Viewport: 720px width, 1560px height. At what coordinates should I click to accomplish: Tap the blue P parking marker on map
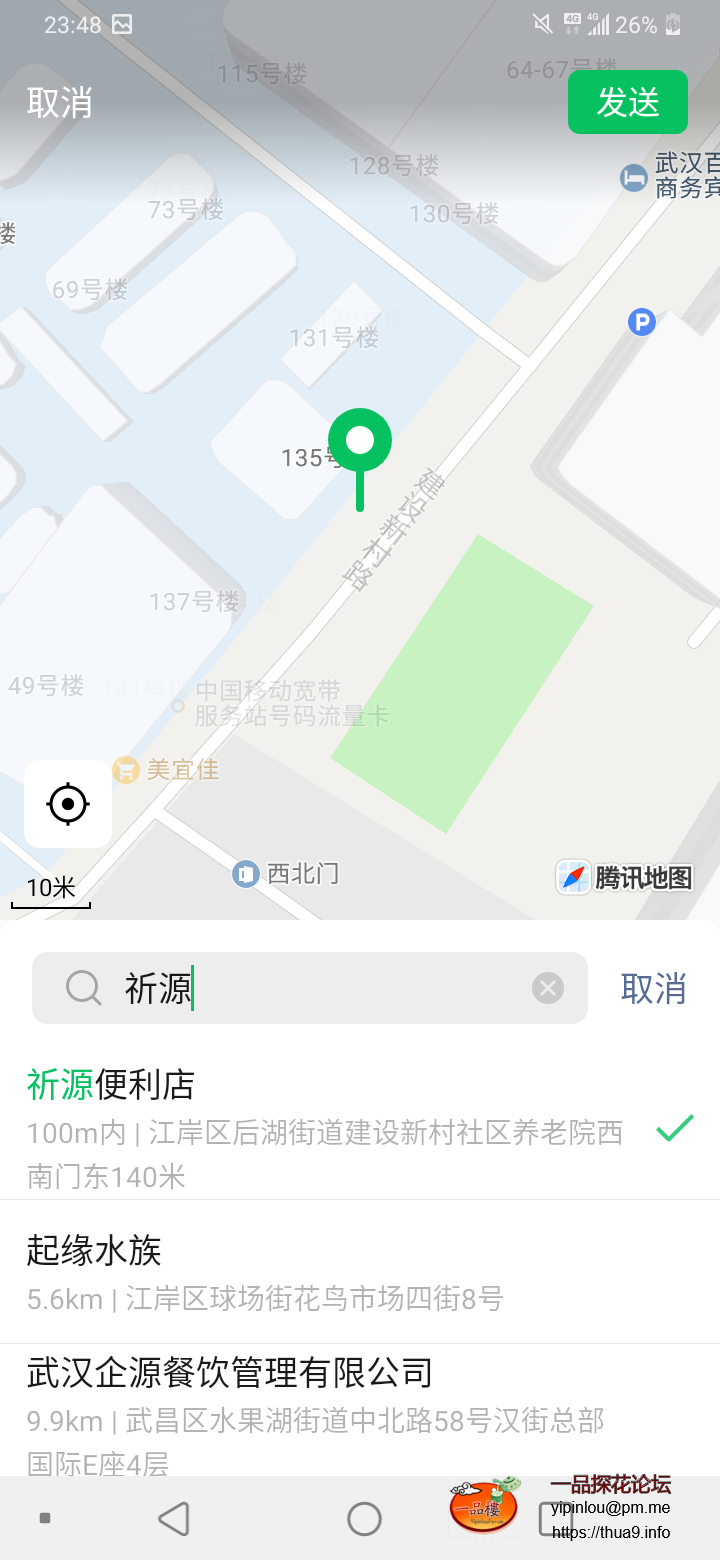click(641, 322)
